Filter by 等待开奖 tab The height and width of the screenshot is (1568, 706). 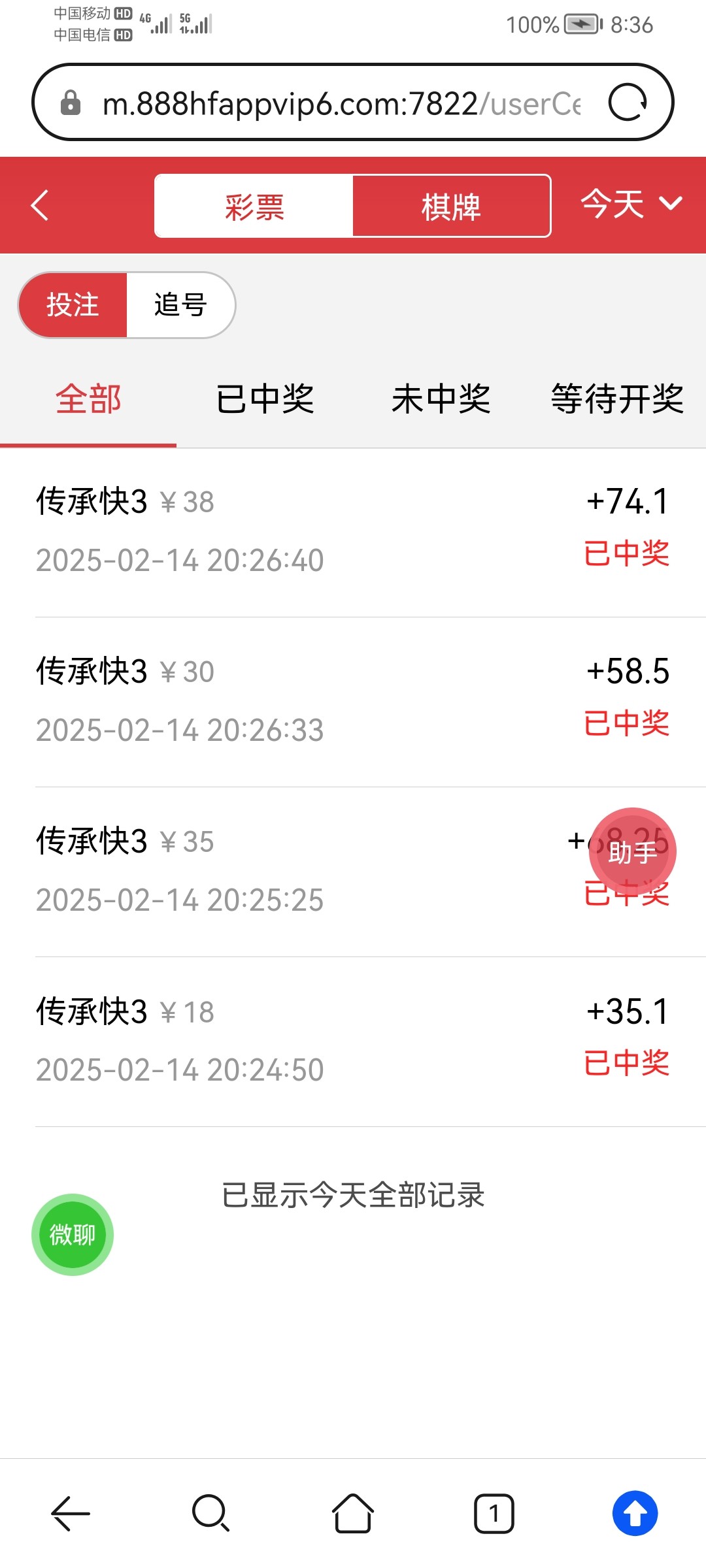617,399
